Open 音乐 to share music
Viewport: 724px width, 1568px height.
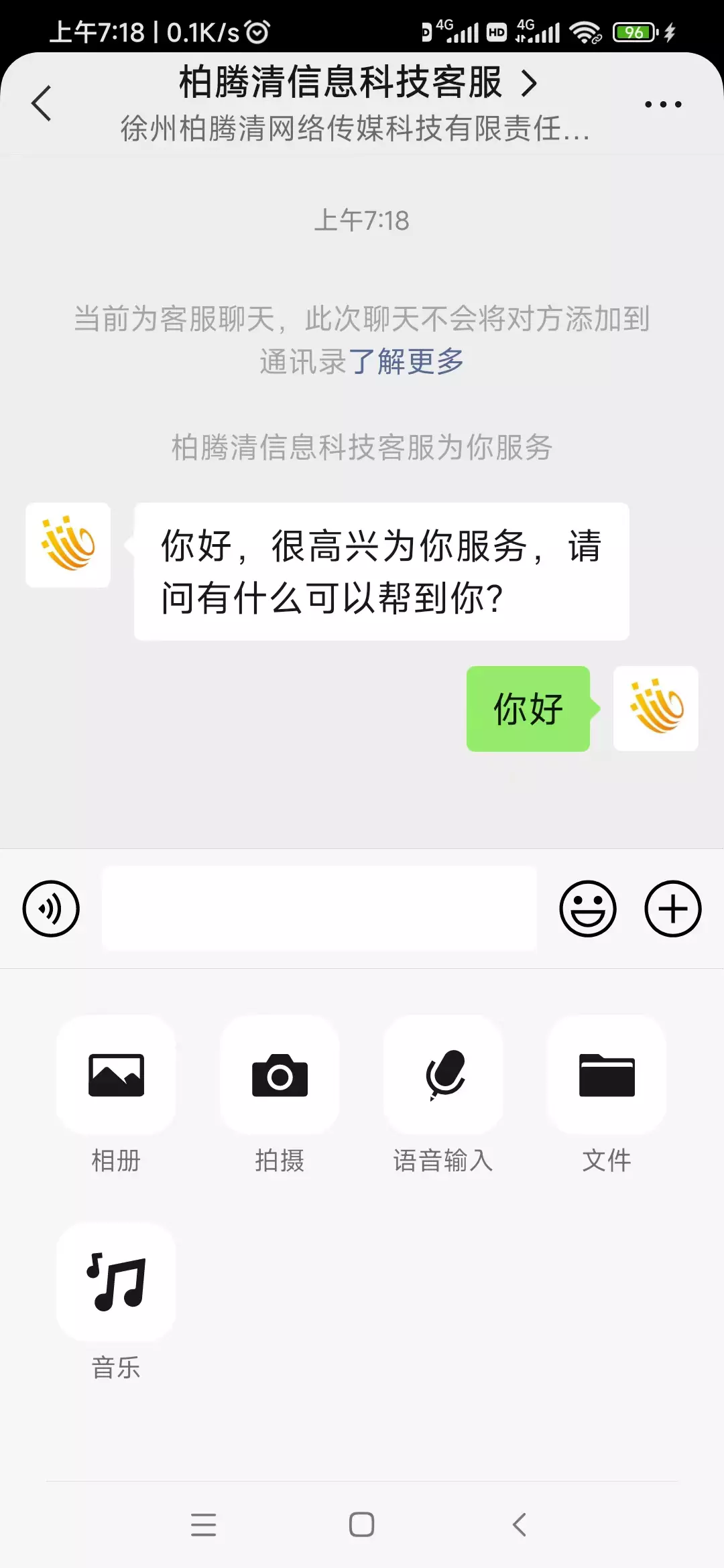click(x=116, y=1281)
